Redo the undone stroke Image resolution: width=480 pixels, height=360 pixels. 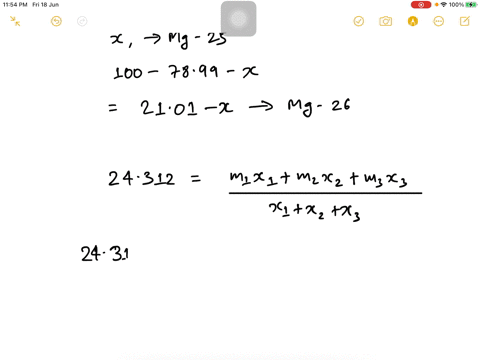(82, 21)
